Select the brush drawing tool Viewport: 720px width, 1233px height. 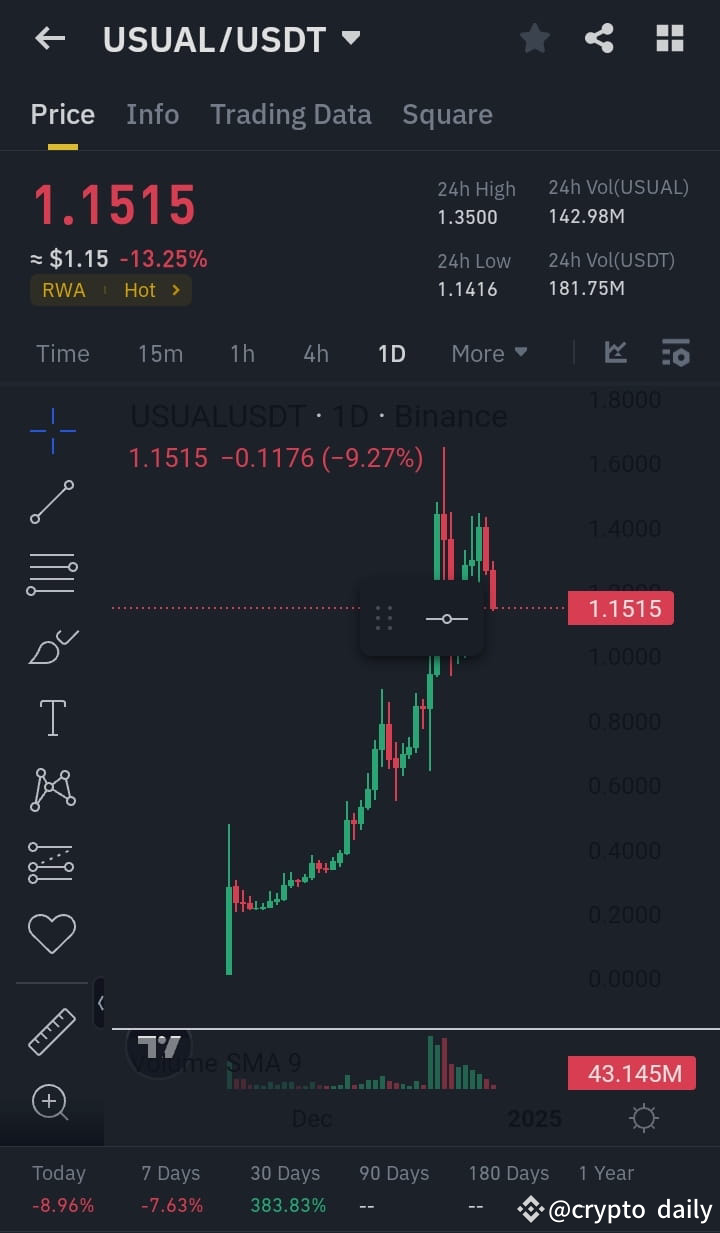51,645
